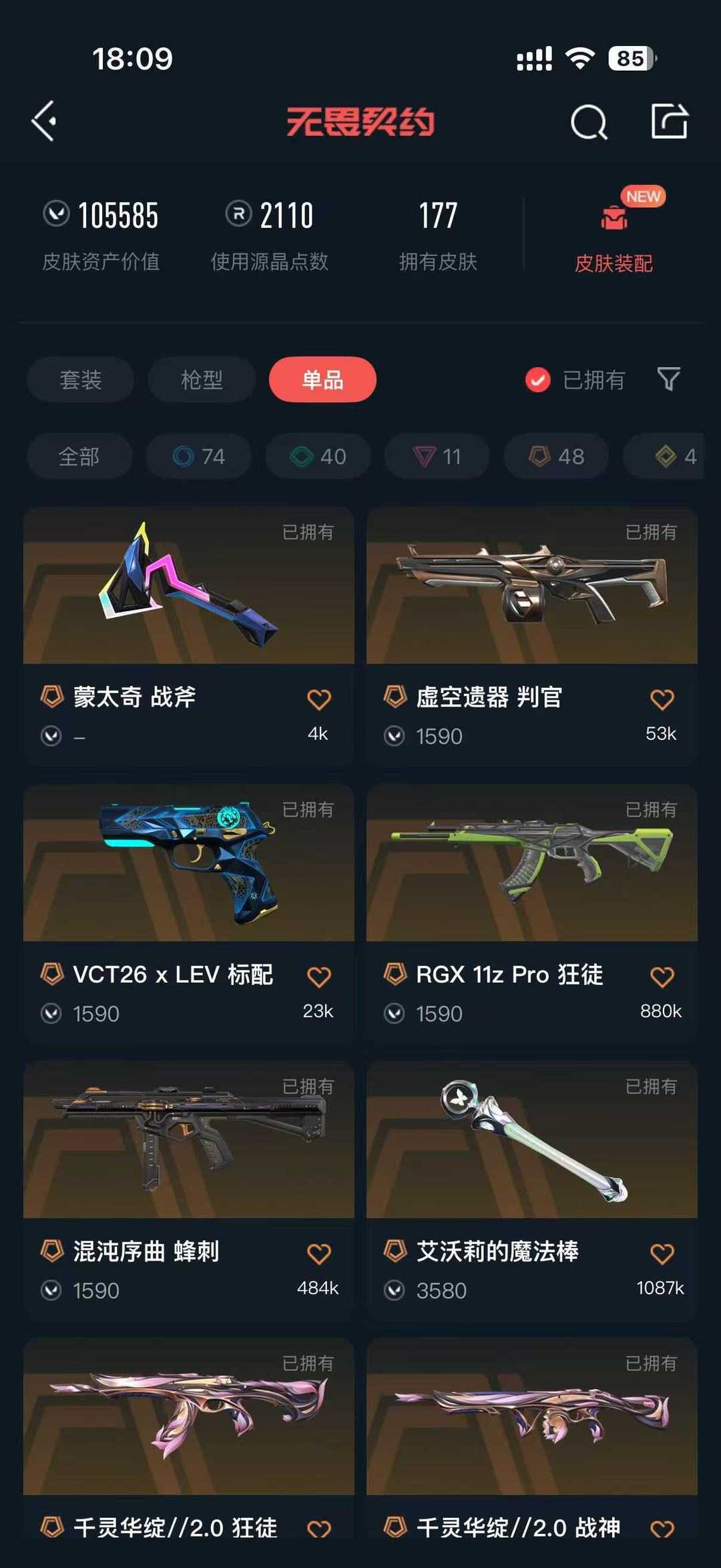Filter by the orange tier chip 48
This screenshot has width=721, height=1568.
tap(556, 457)
